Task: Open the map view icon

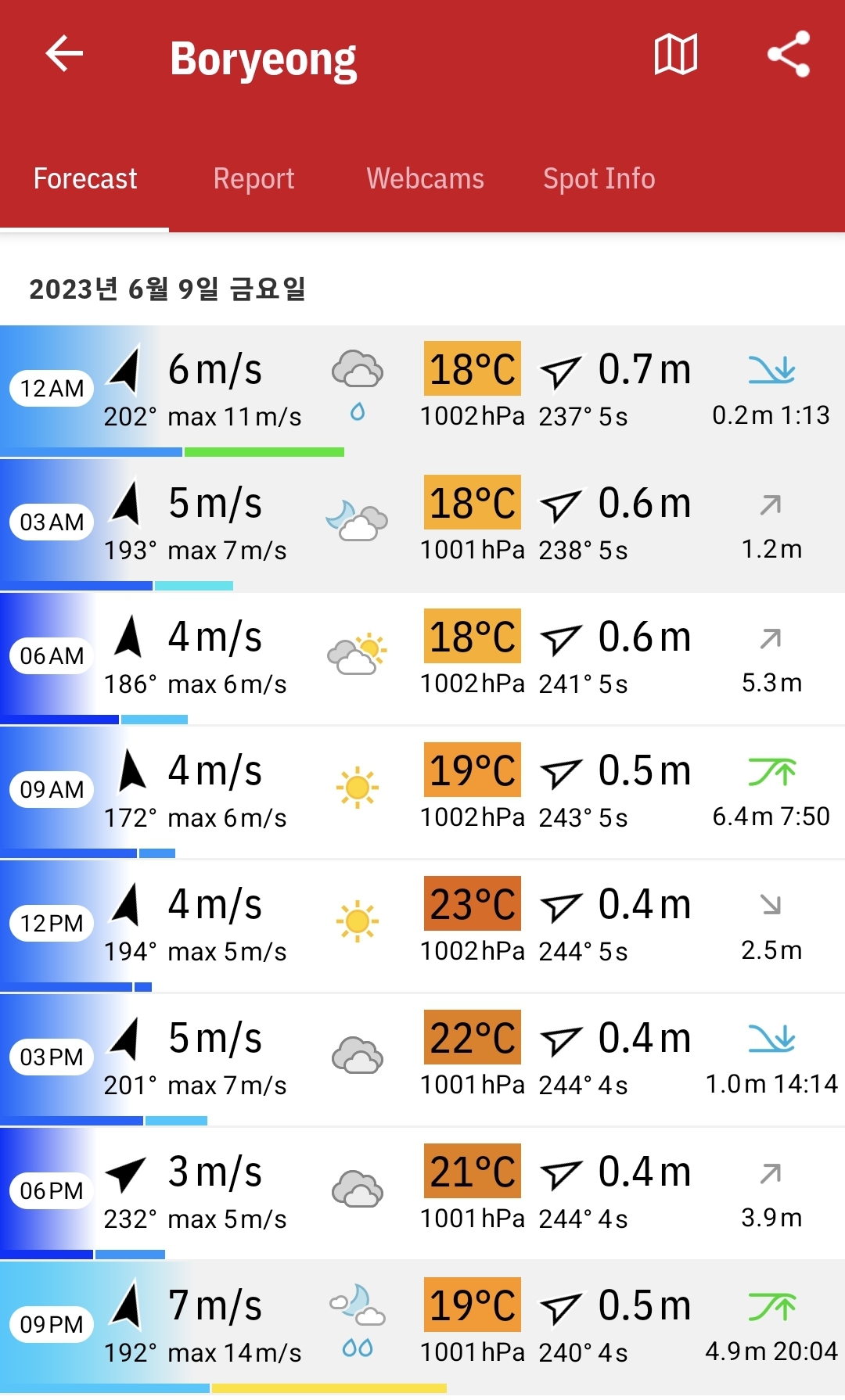Action: point(676,54)
